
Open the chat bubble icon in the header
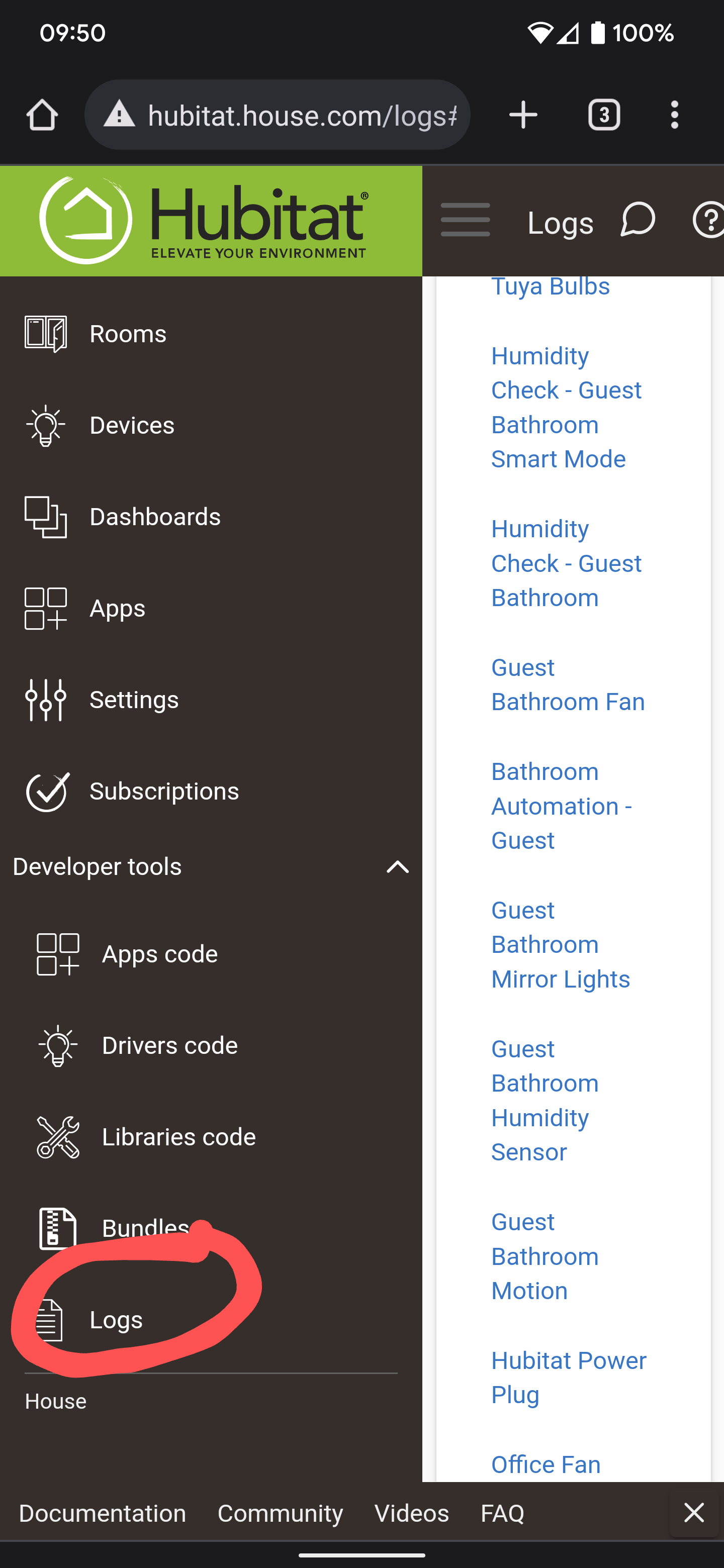pos(638,220)
